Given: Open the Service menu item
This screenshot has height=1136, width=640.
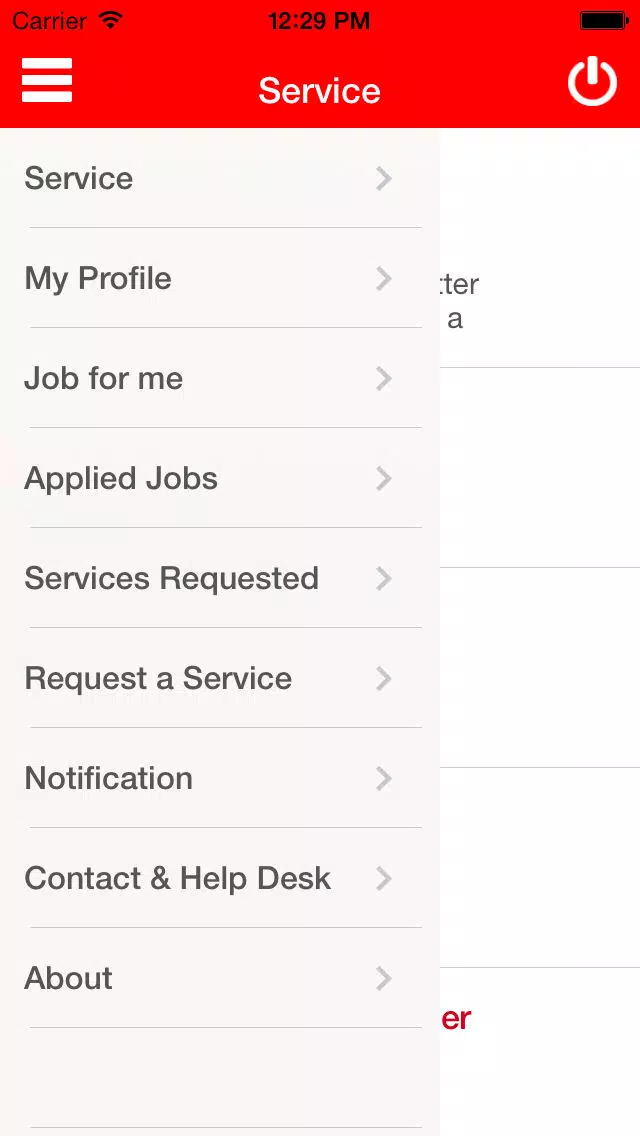Looking at the screenshot, I should point(220,178).
